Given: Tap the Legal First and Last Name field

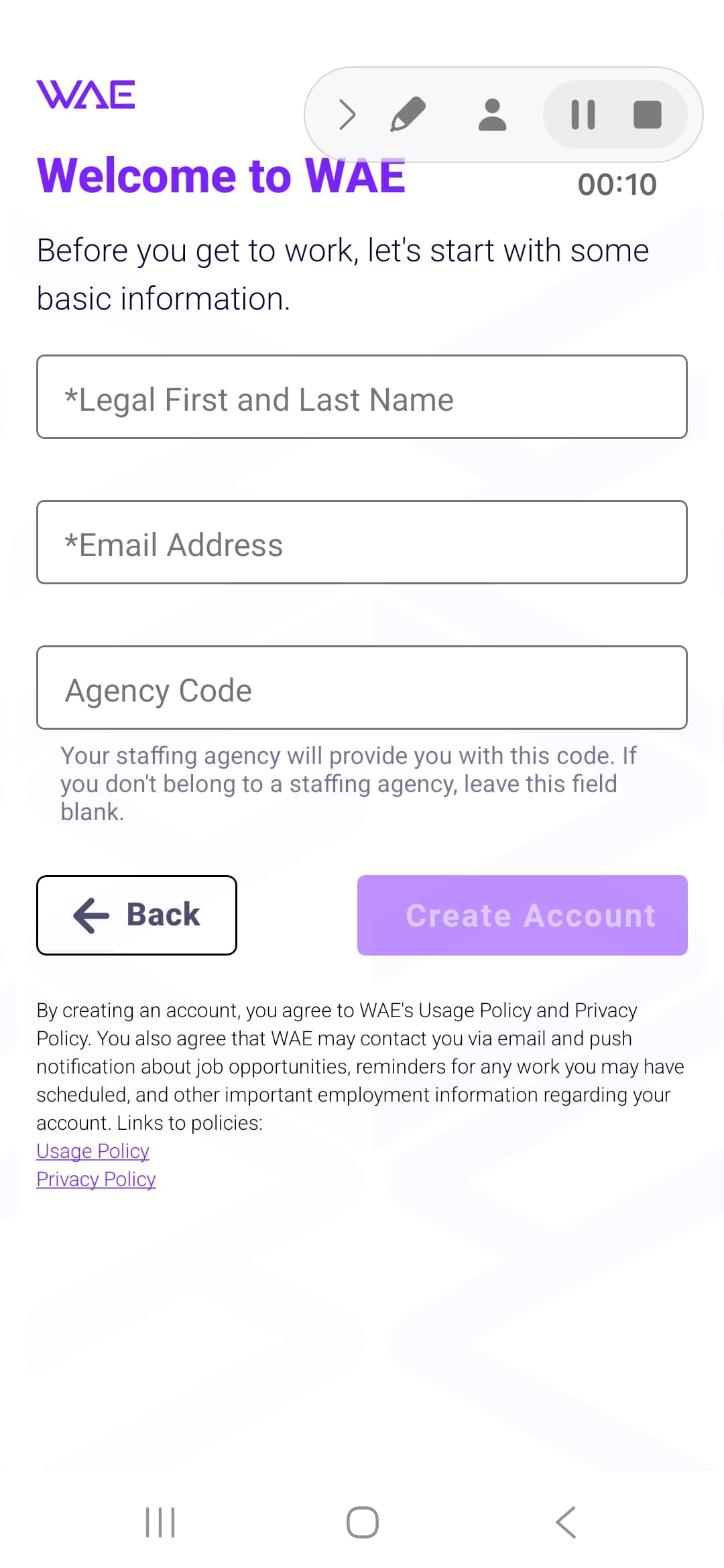Looking at the screenshot, I should click(362, 397).
